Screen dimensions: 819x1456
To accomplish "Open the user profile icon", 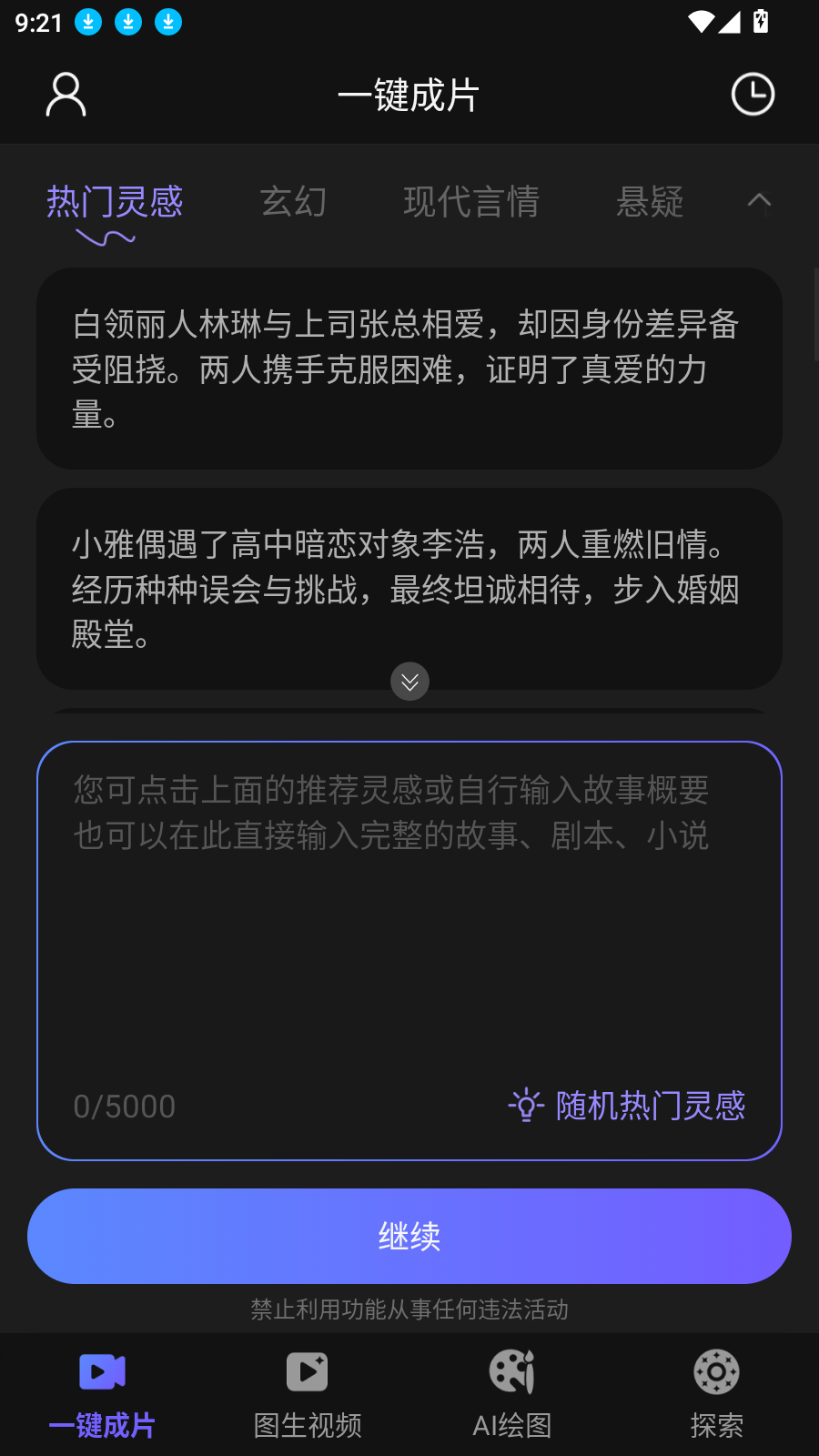I will (x=65, y=94).
